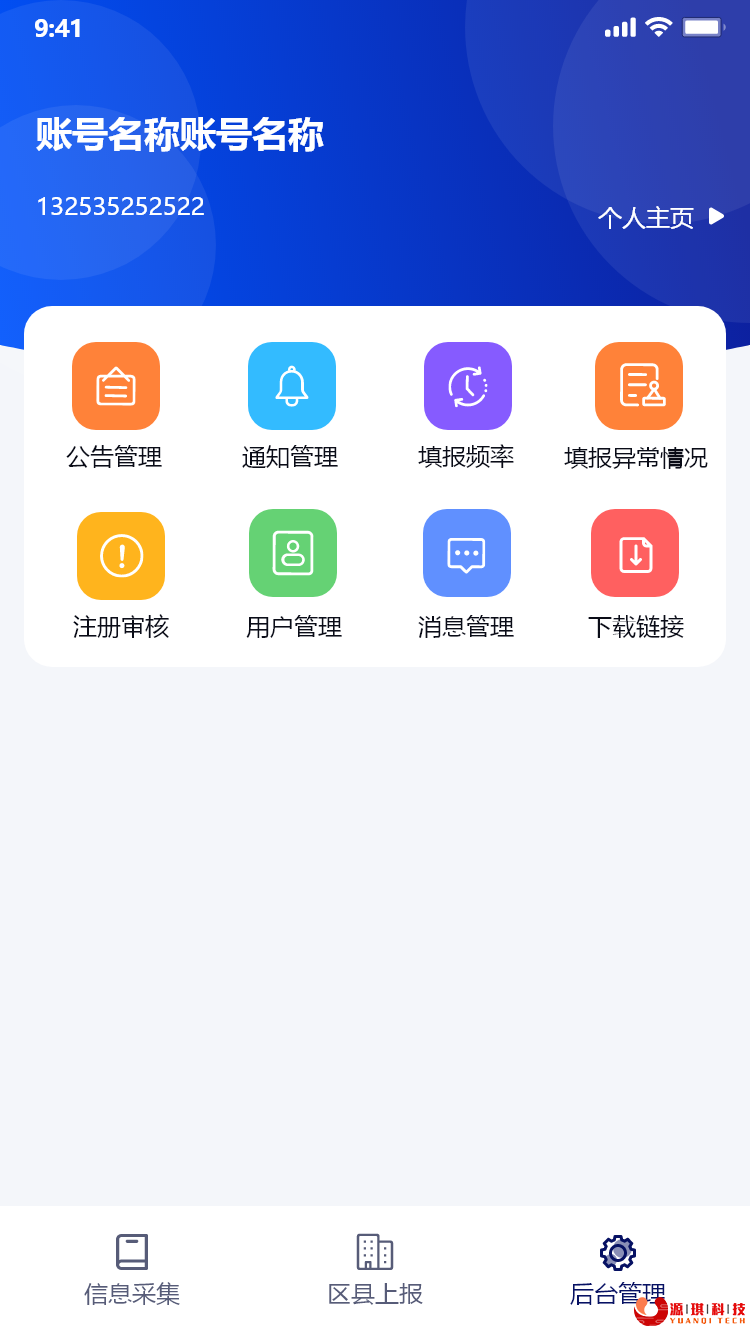Open 填报异常情况 abnormal reports
This screenshot has width=750, height=1334.
(637, 407)
